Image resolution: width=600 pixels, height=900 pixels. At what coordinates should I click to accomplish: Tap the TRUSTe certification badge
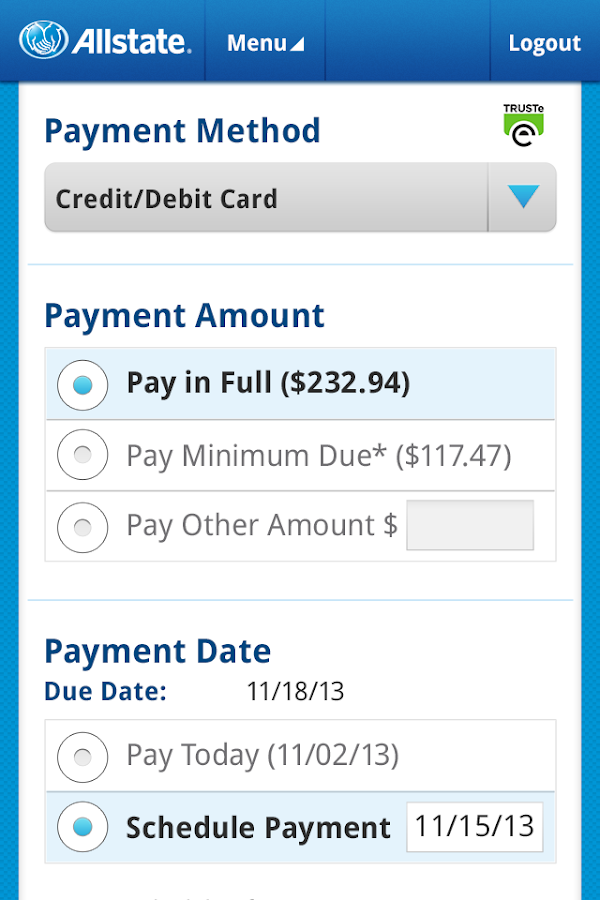point(523,125)
